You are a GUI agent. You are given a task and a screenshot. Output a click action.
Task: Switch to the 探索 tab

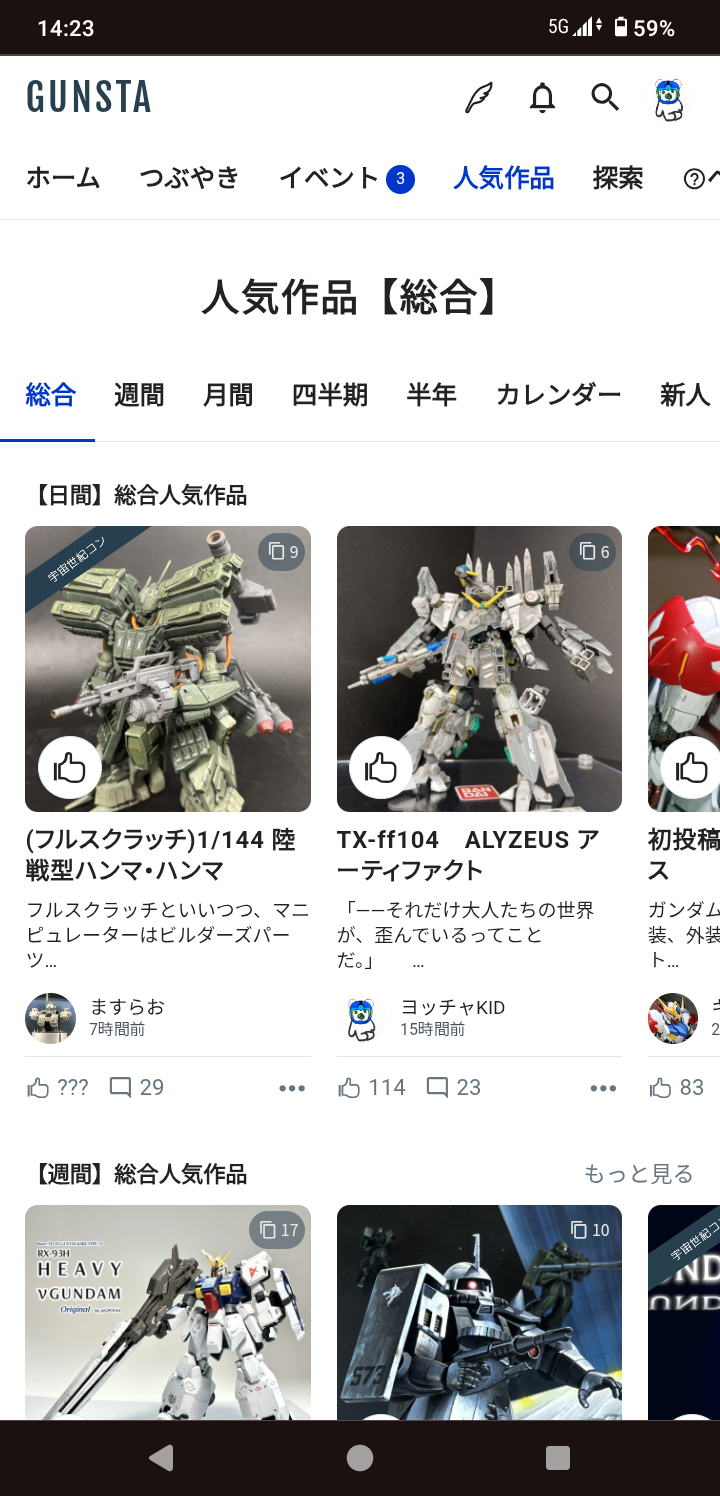pyautogui.click(x=617, y=179)
